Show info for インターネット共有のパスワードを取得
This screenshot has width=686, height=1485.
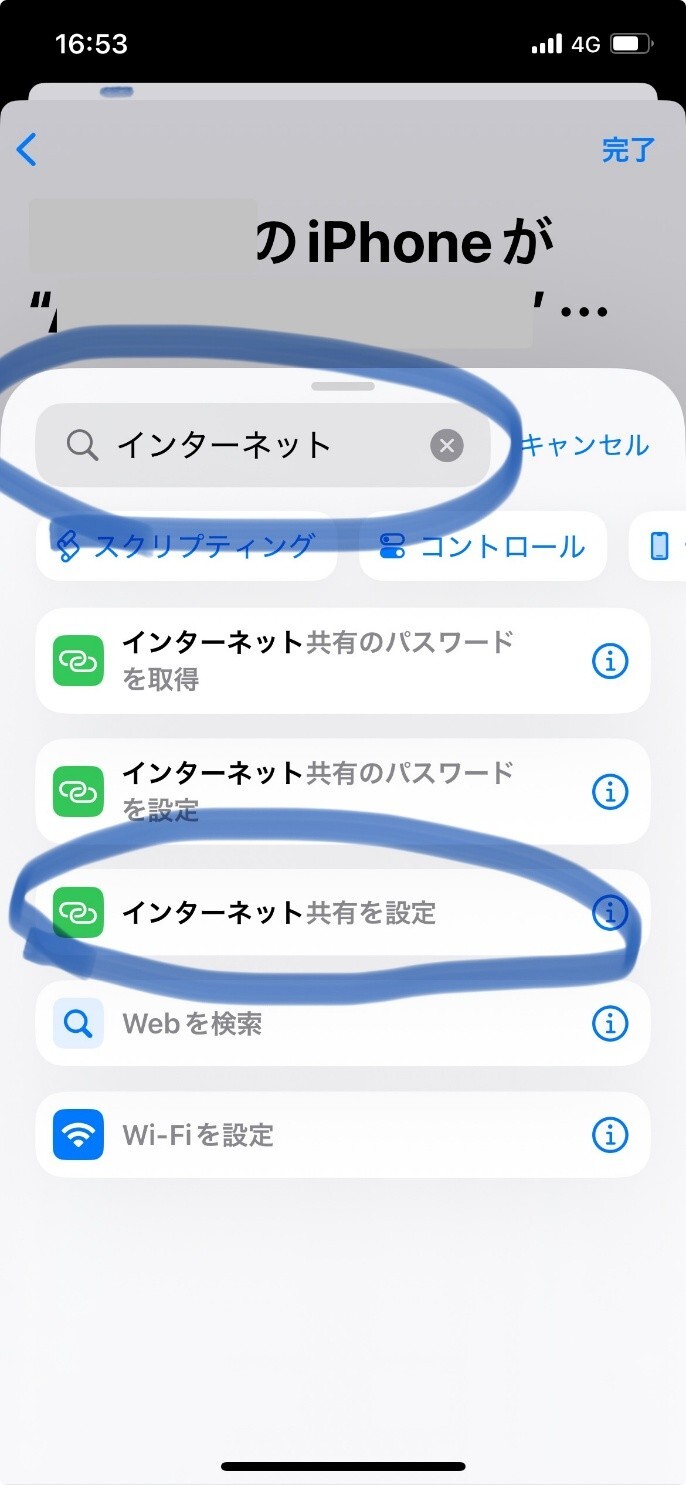[x=610, y=661]
